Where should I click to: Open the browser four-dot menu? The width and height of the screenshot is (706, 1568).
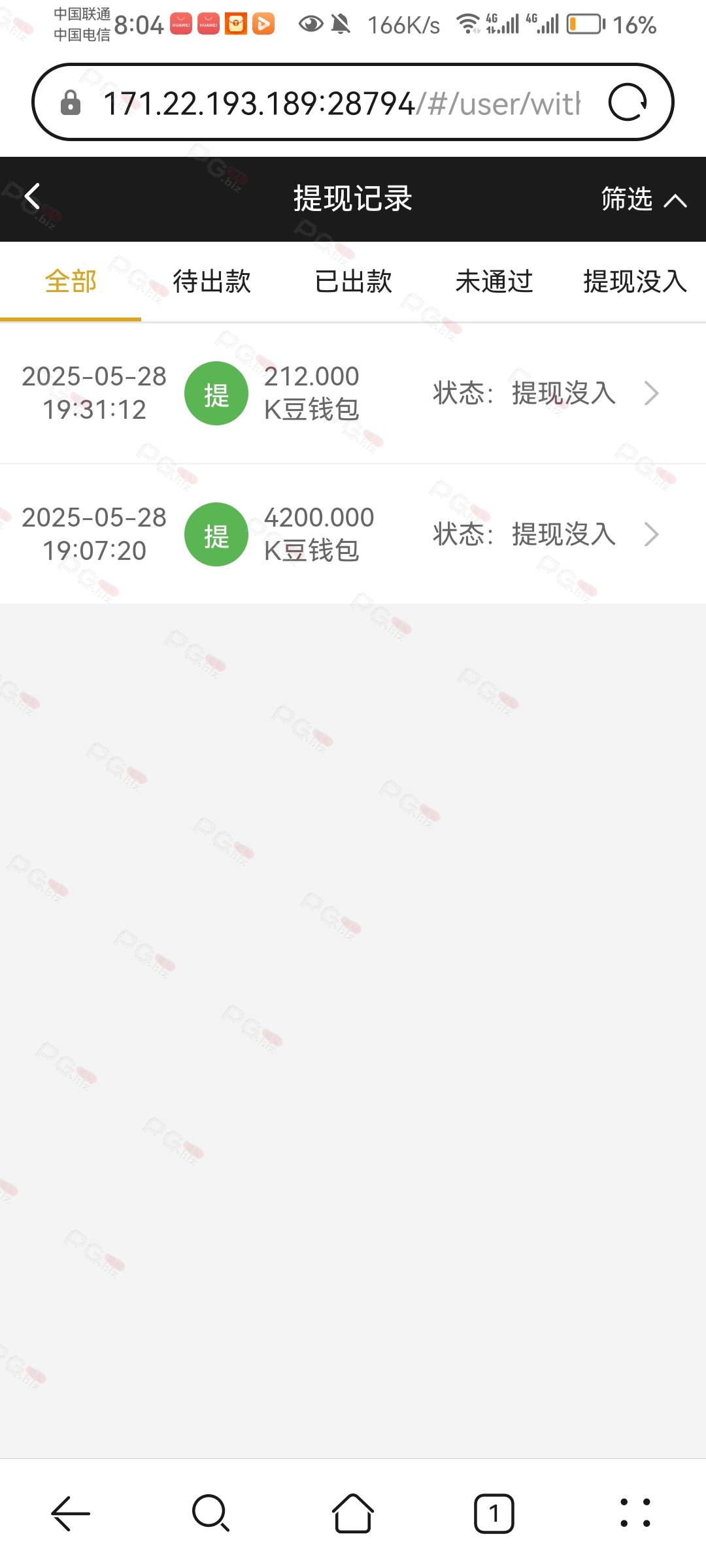(x=635, y=1513)
